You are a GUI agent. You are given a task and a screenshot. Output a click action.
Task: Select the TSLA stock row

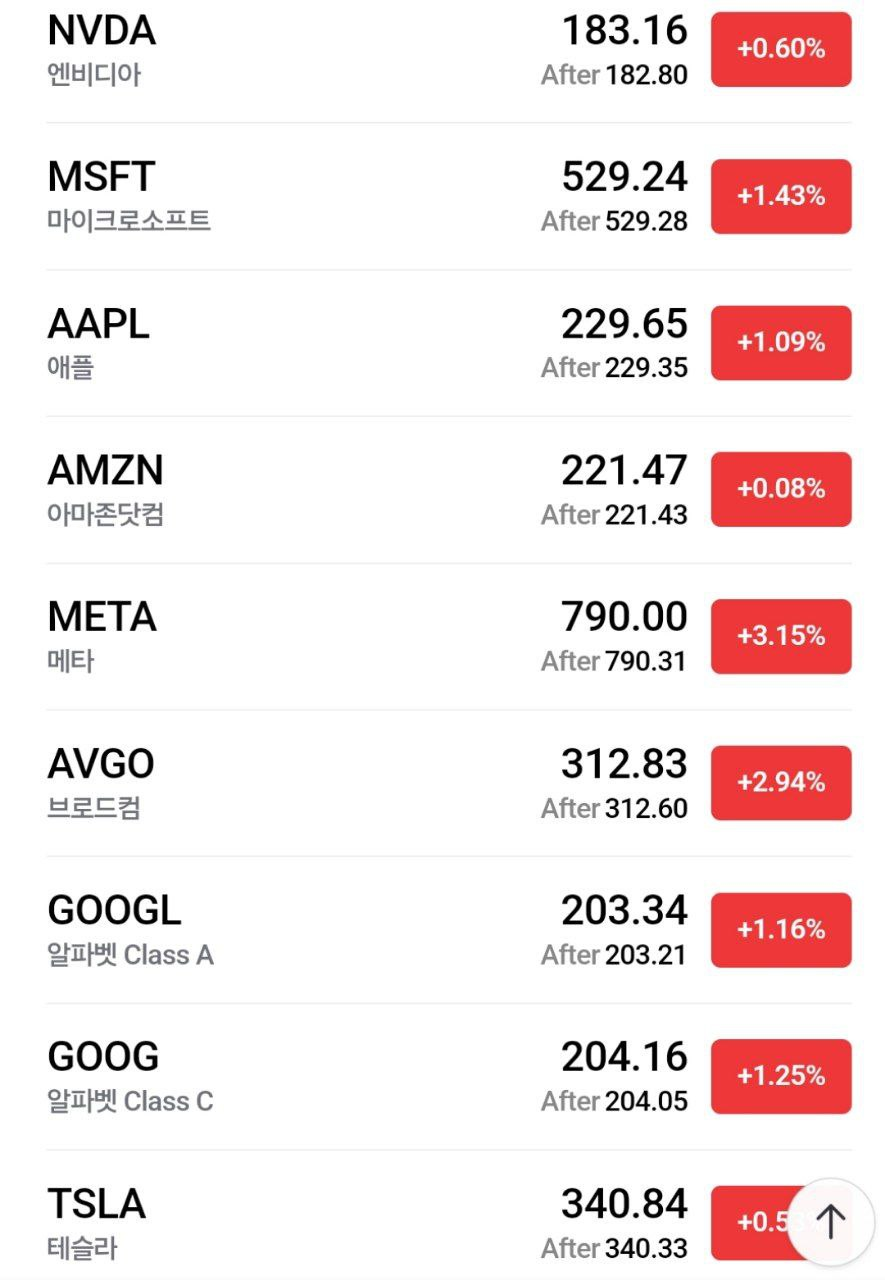tap(300, 1222)
